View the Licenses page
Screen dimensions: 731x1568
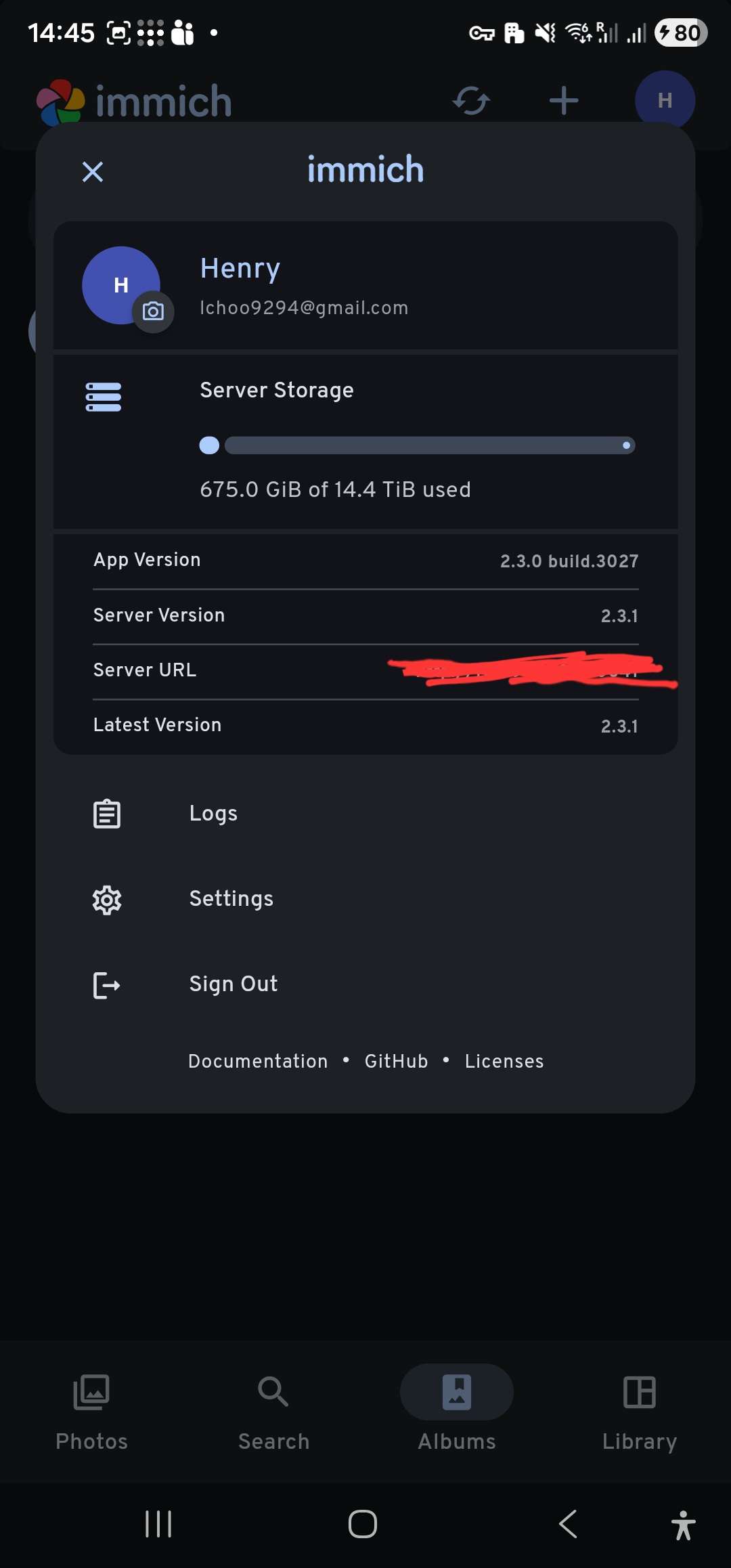[x=504, y=1061]
